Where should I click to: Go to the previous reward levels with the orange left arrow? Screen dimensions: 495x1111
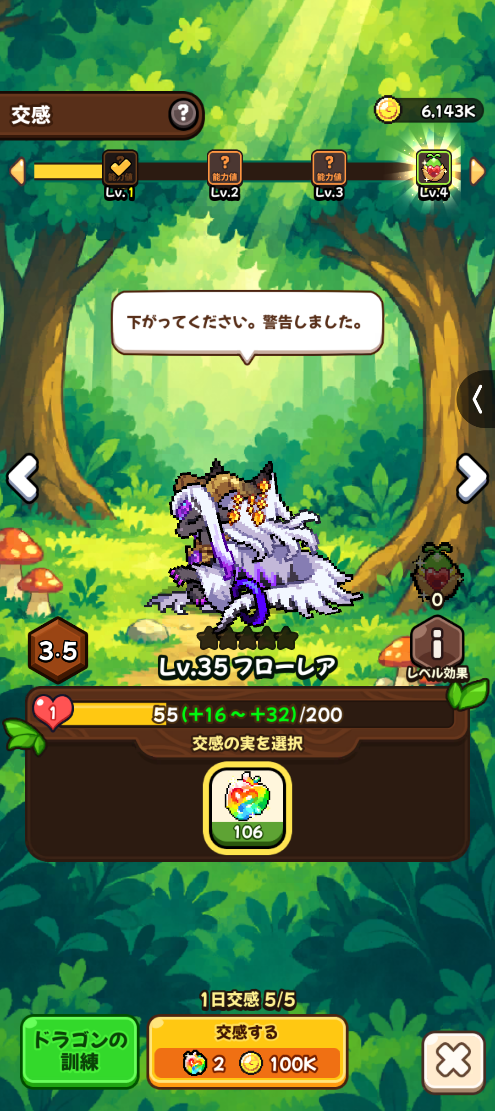(x=17, y=171)
